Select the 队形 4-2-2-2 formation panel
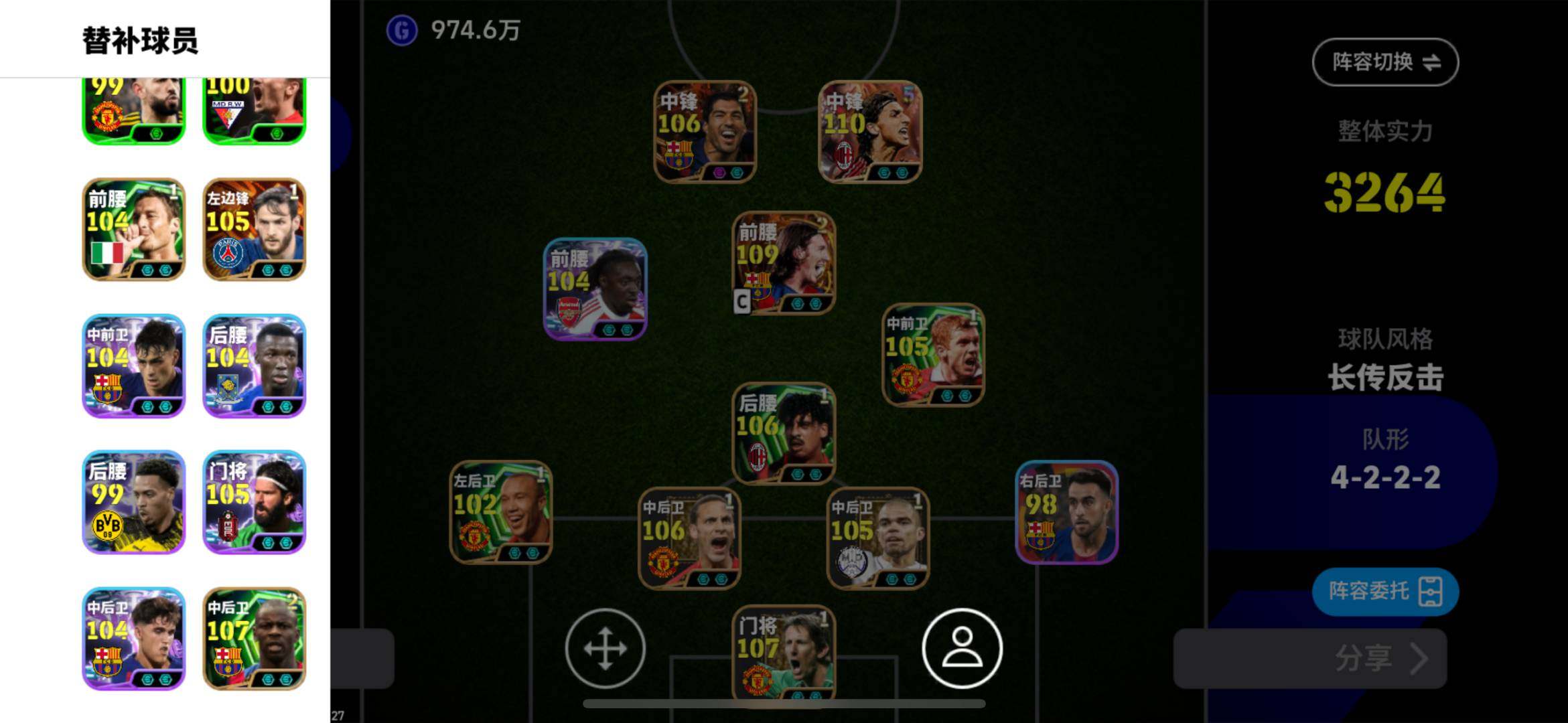1568x723 pixels. [1384, 462]
